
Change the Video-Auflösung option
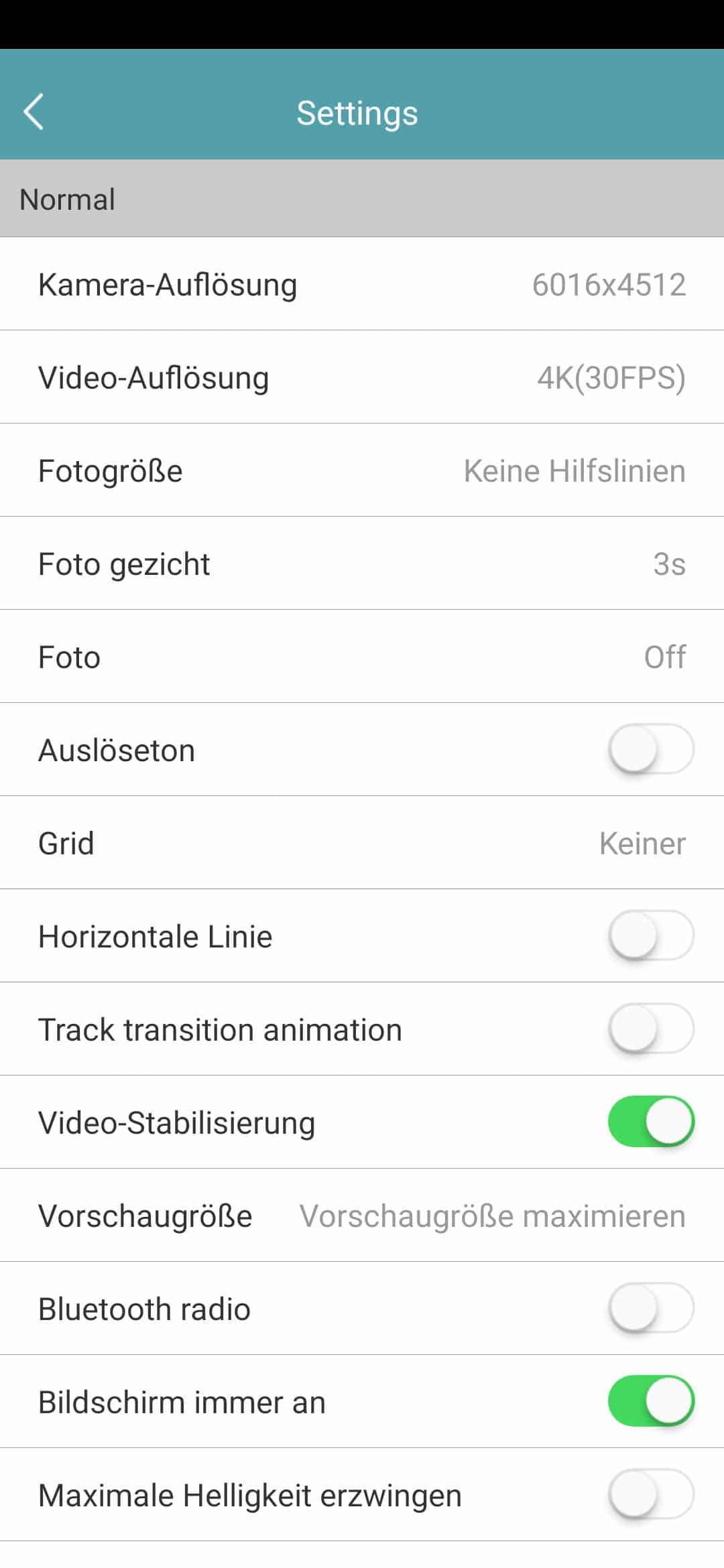pos(362,377)
